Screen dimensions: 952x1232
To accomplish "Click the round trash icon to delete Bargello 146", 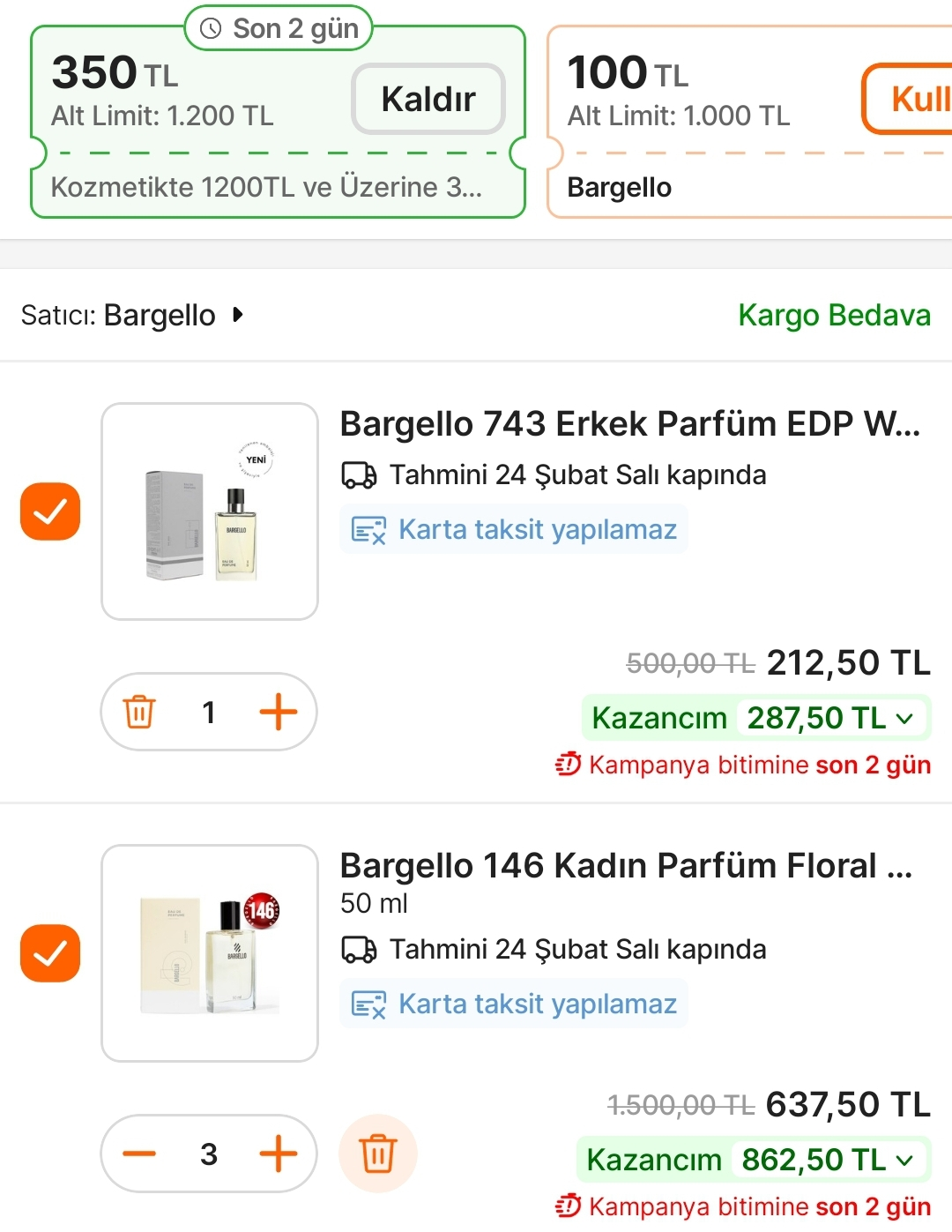I will click(377, 1154).
